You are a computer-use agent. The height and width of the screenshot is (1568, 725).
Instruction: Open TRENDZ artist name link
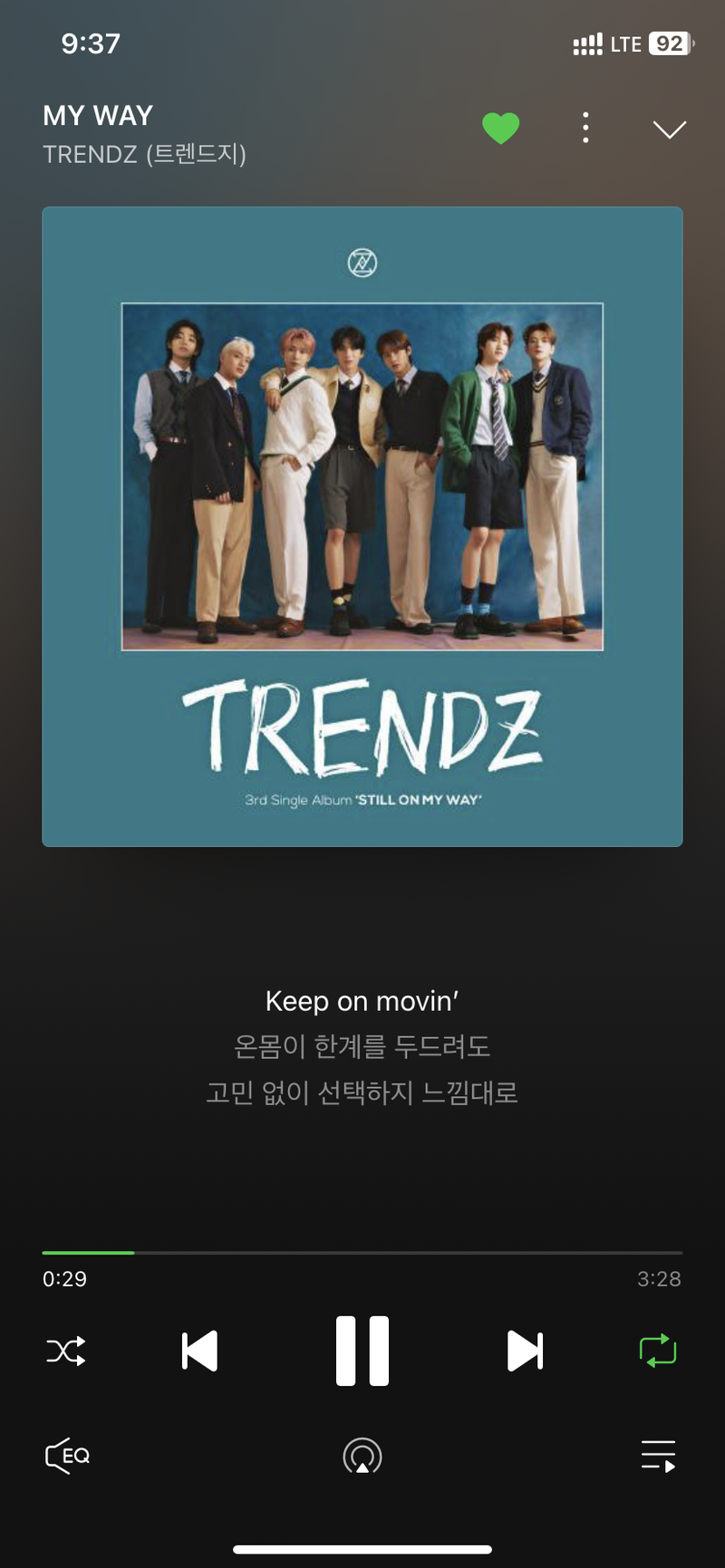point(145,154)
